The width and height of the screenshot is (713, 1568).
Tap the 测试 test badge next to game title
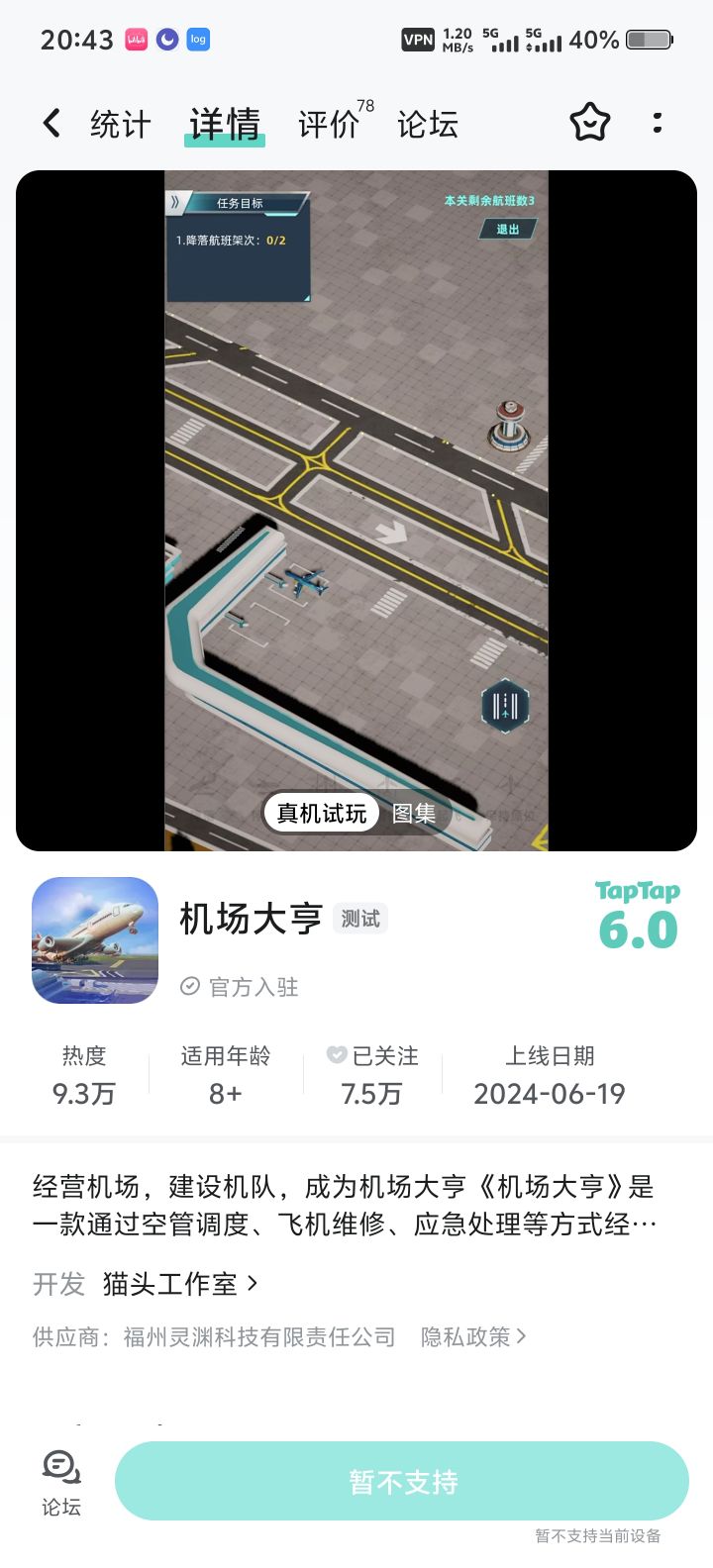pyautogui.click(x=360, y=919)
